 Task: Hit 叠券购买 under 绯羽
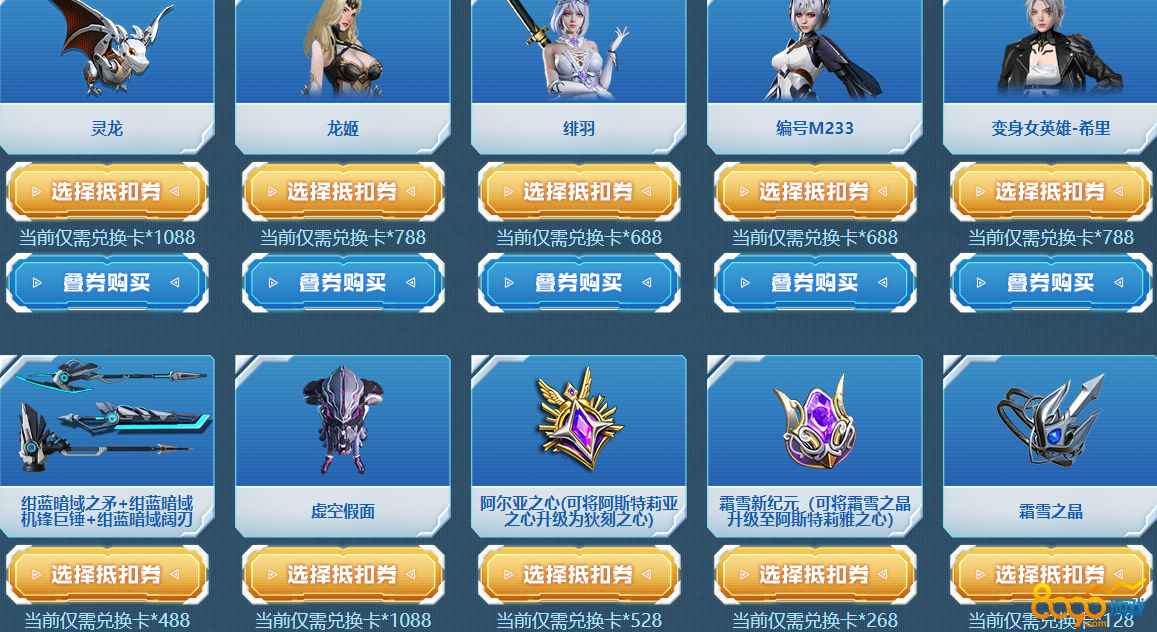click(x=579, y=283)
